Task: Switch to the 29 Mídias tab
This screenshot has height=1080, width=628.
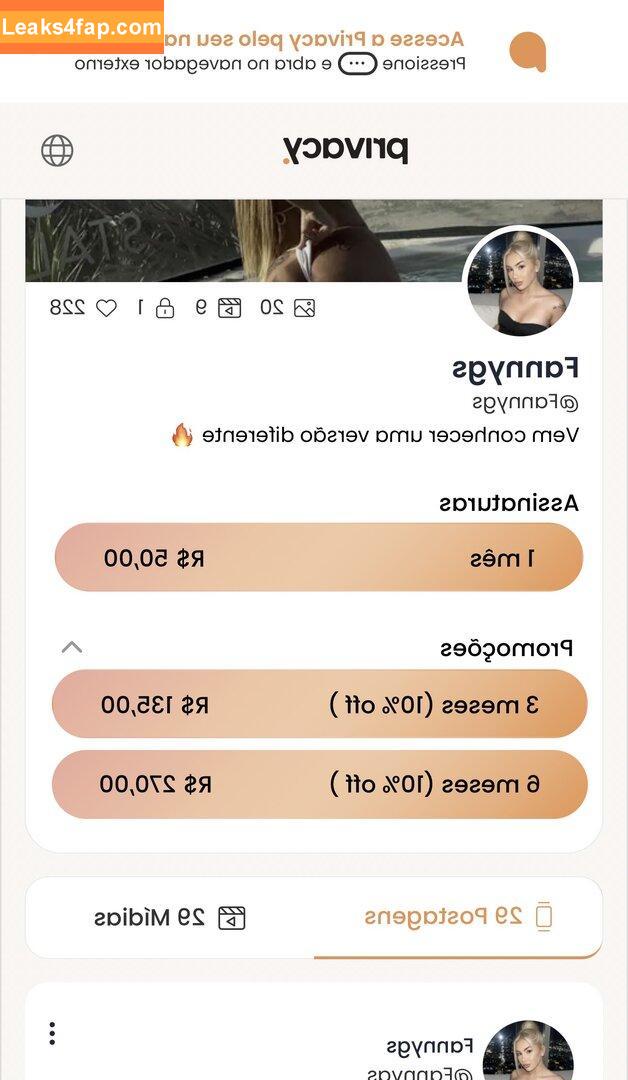Action: point(170,916)
